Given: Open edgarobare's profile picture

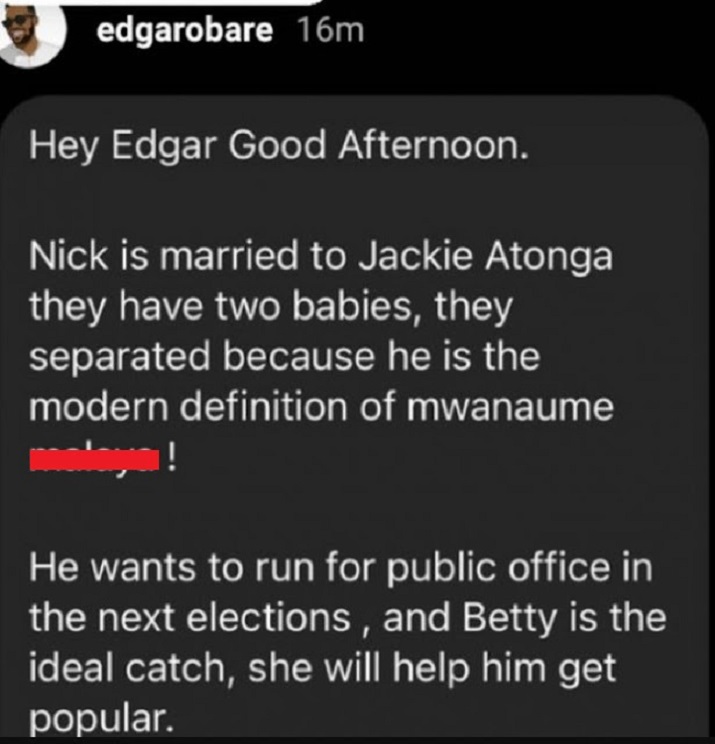Looking at the screenshot, I should pos(31,34).
